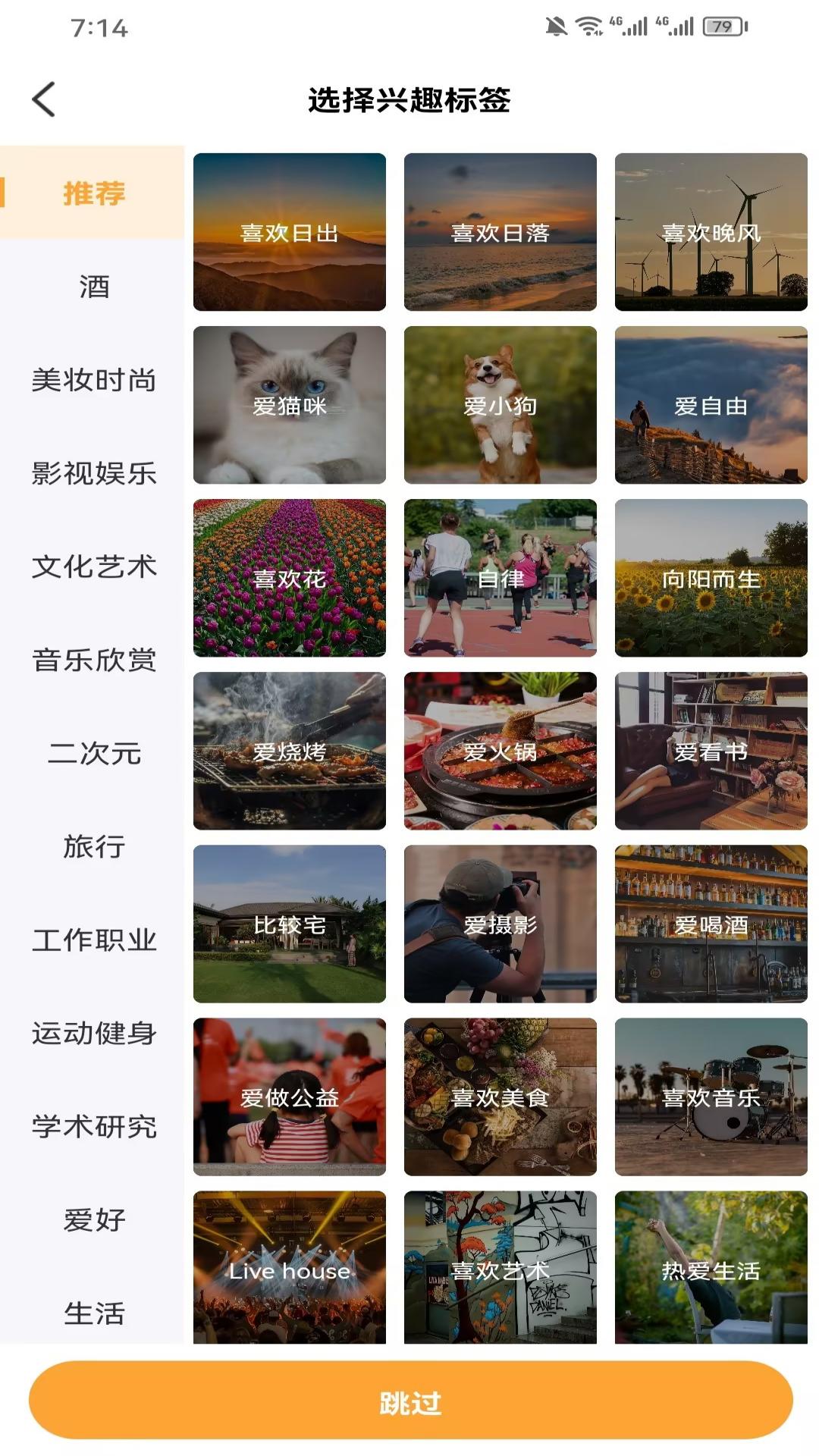Image resolution: width=819 pixels, height=1456 pixels.
Task: Switch to the 旅行 category
Action: coord(93,846)
